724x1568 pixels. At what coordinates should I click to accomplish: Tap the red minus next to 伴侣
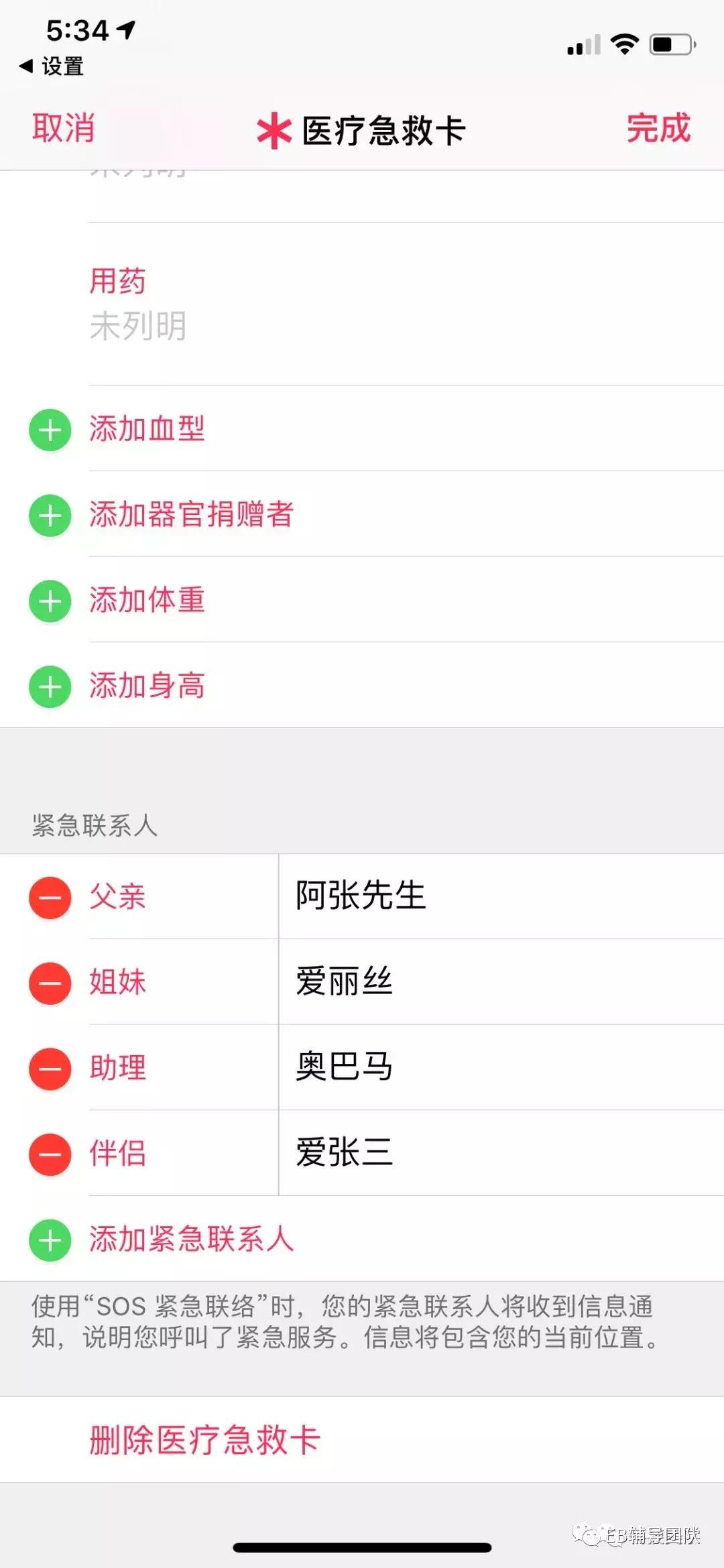[50, 1154]
